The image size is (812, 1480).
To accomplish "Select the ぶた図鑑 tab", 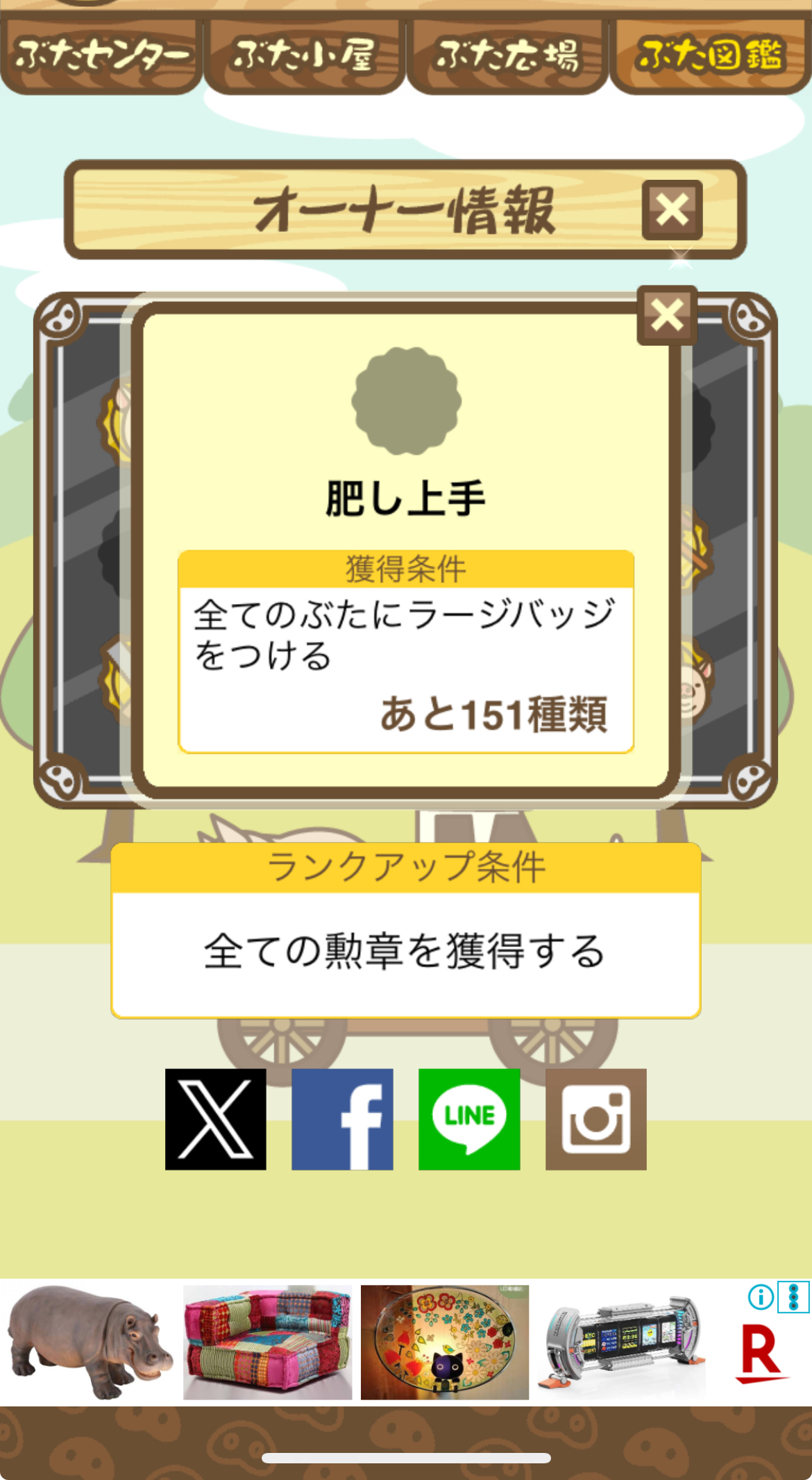I will (710, 56).
